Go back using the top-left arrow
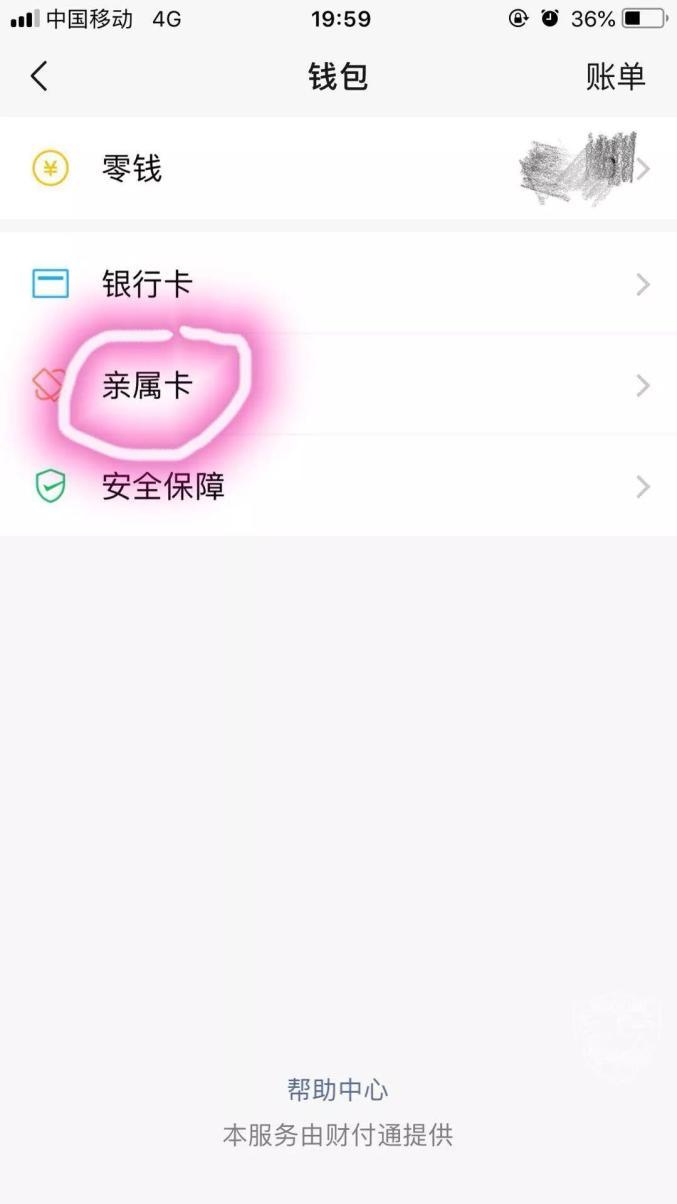677x1204 pixels. [39, 77]
